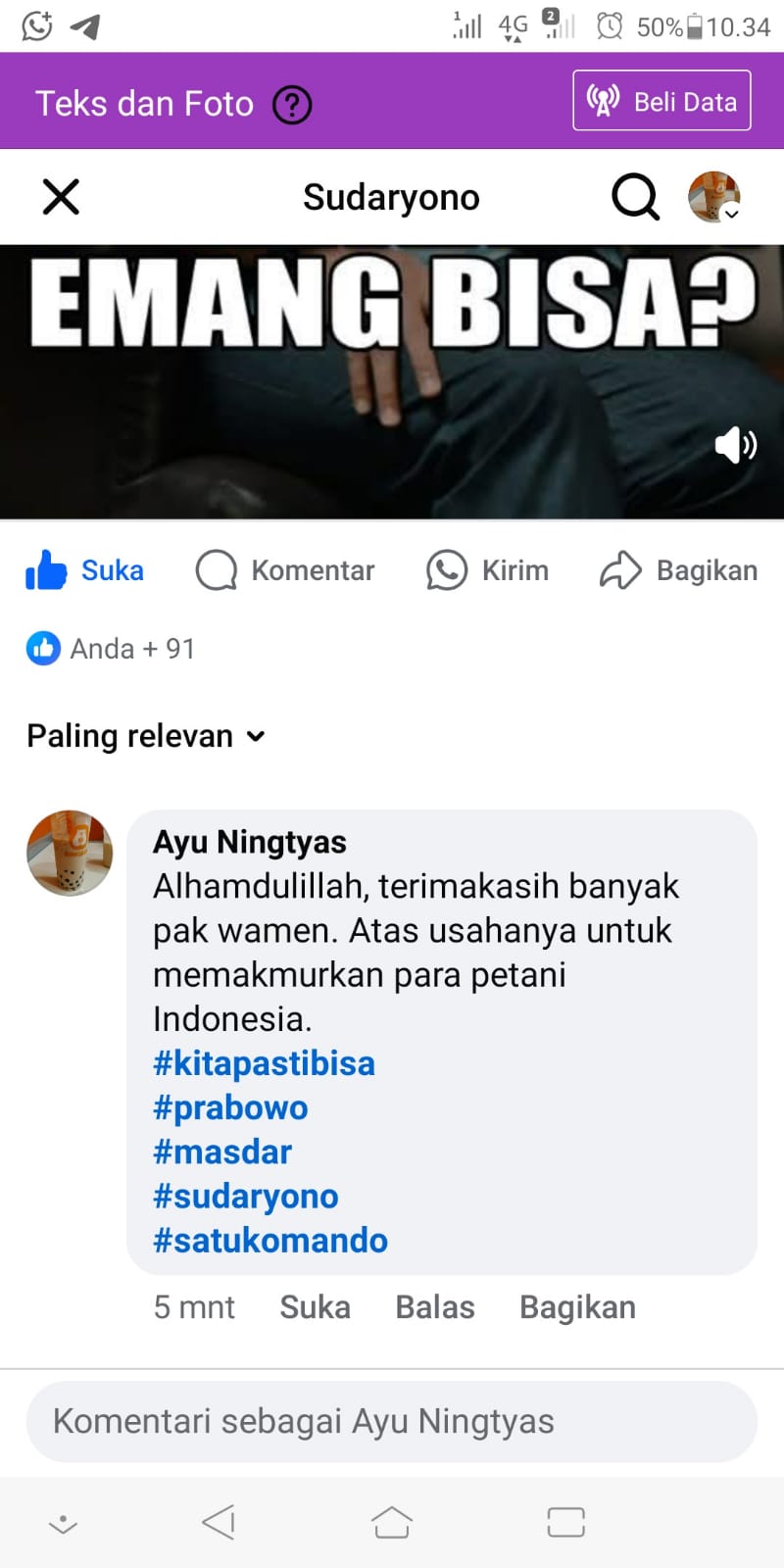Send the post via Kirim
Image resolution: width=784 pixels, height=1568 pixels.
point(487,569)
